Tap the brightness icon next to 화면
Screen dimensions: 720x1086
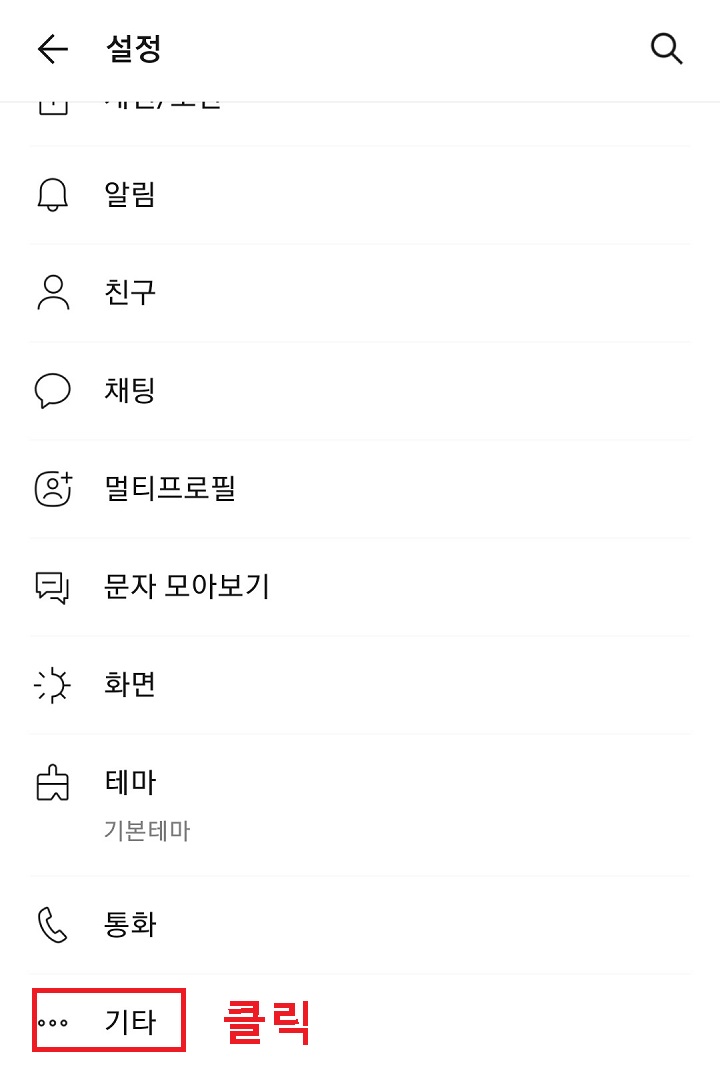point(52,684)
